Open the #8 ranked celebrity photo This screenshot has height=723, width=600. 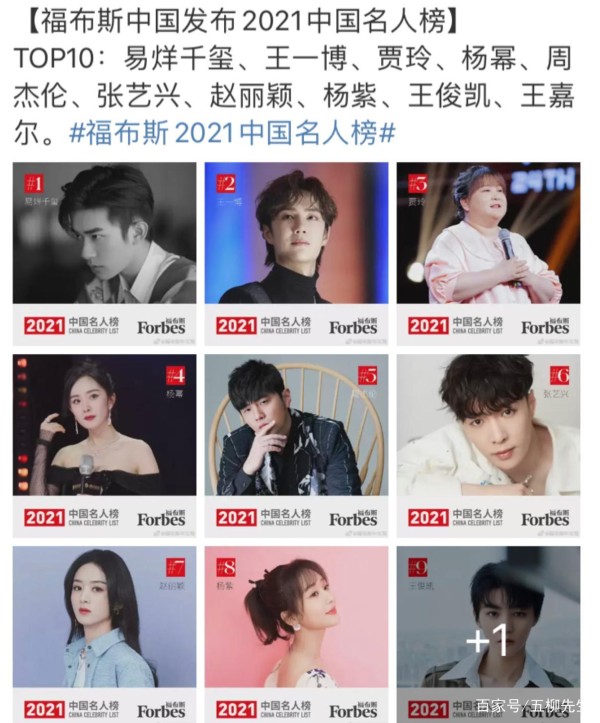[x=296, y=632]
